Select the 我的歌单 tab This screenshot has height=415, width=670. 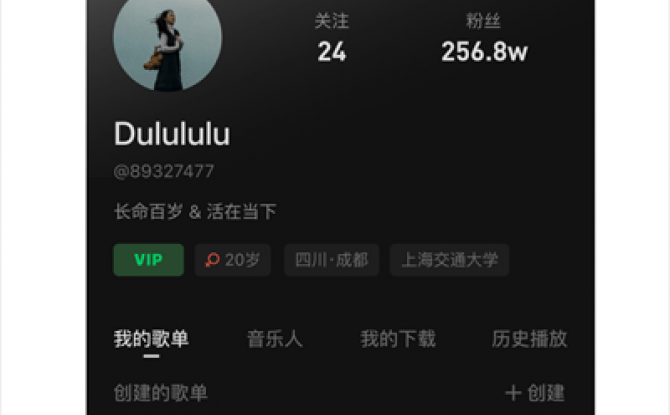(x=151, y=339)
